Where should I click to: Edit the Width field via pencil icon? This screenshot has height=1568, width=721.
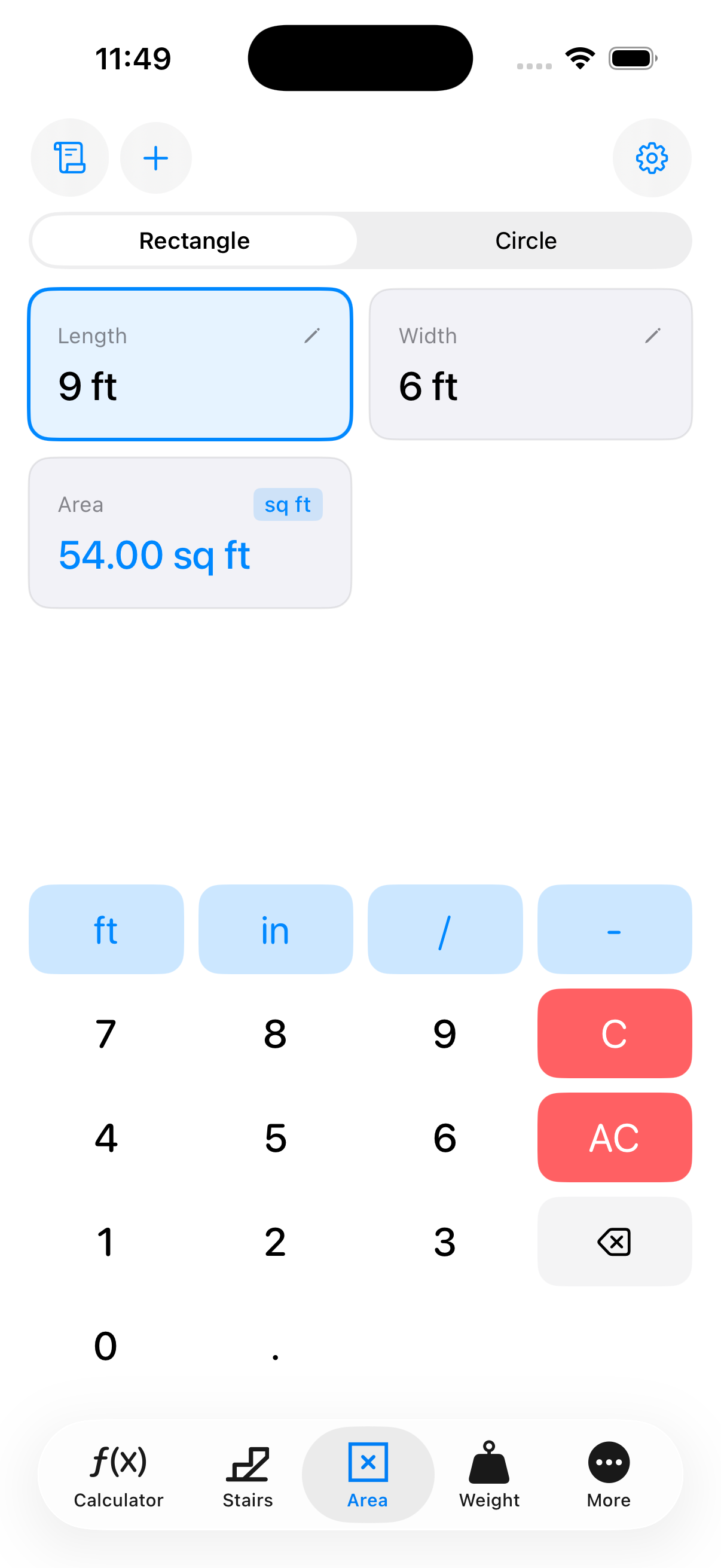coord(653,335)
